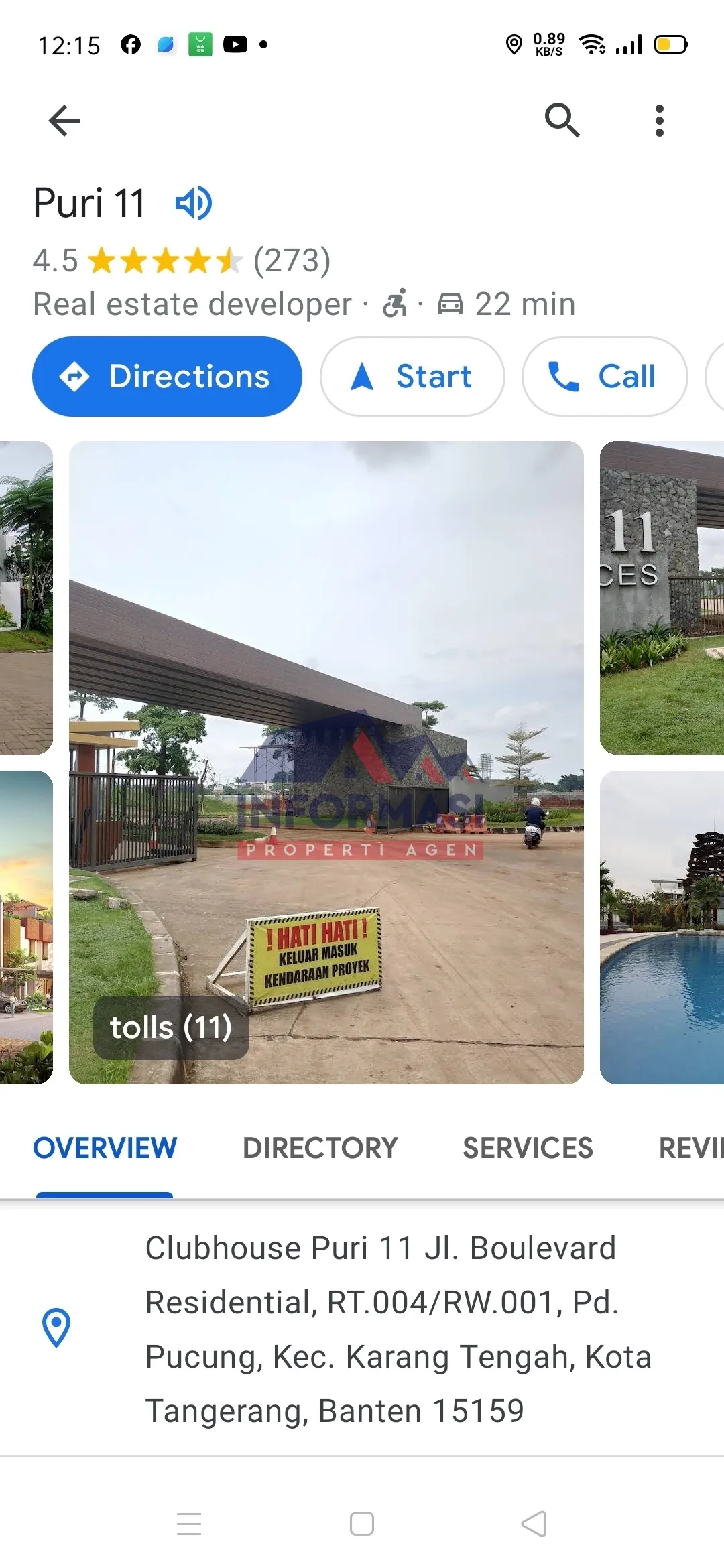Select the Overview tab
This screenshot has width=724, height=1568.
[105, 1148]
